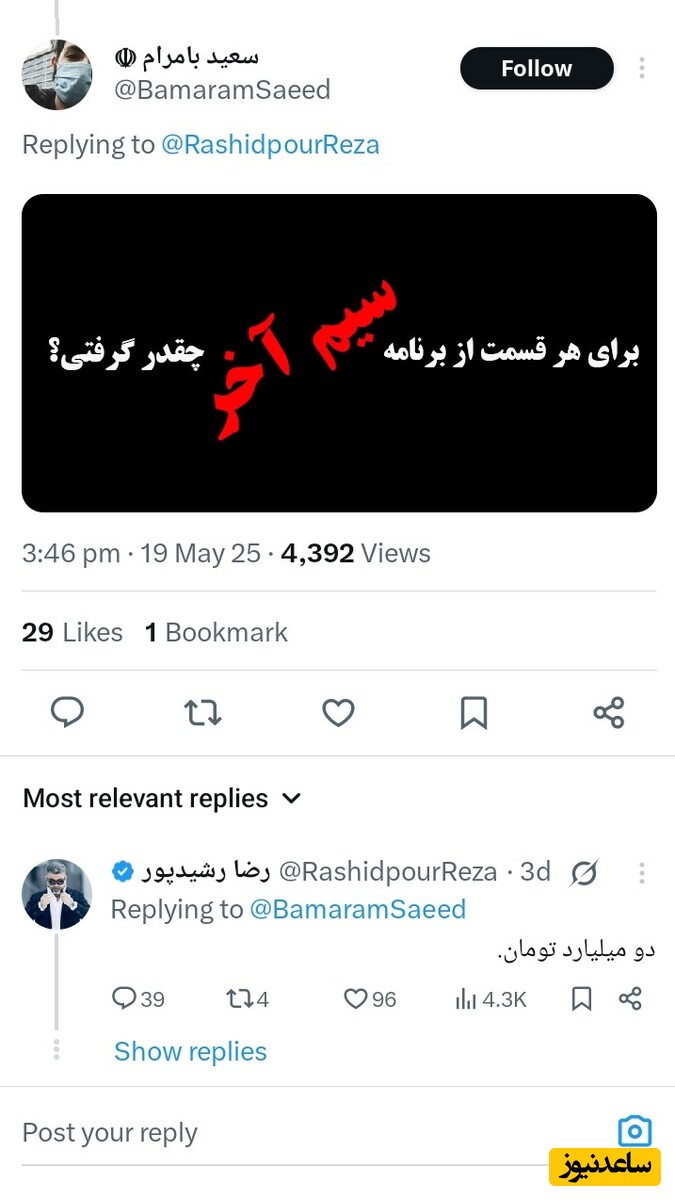Like the main post
This screenshot has width=675, height=1200.
coord(339,712)
